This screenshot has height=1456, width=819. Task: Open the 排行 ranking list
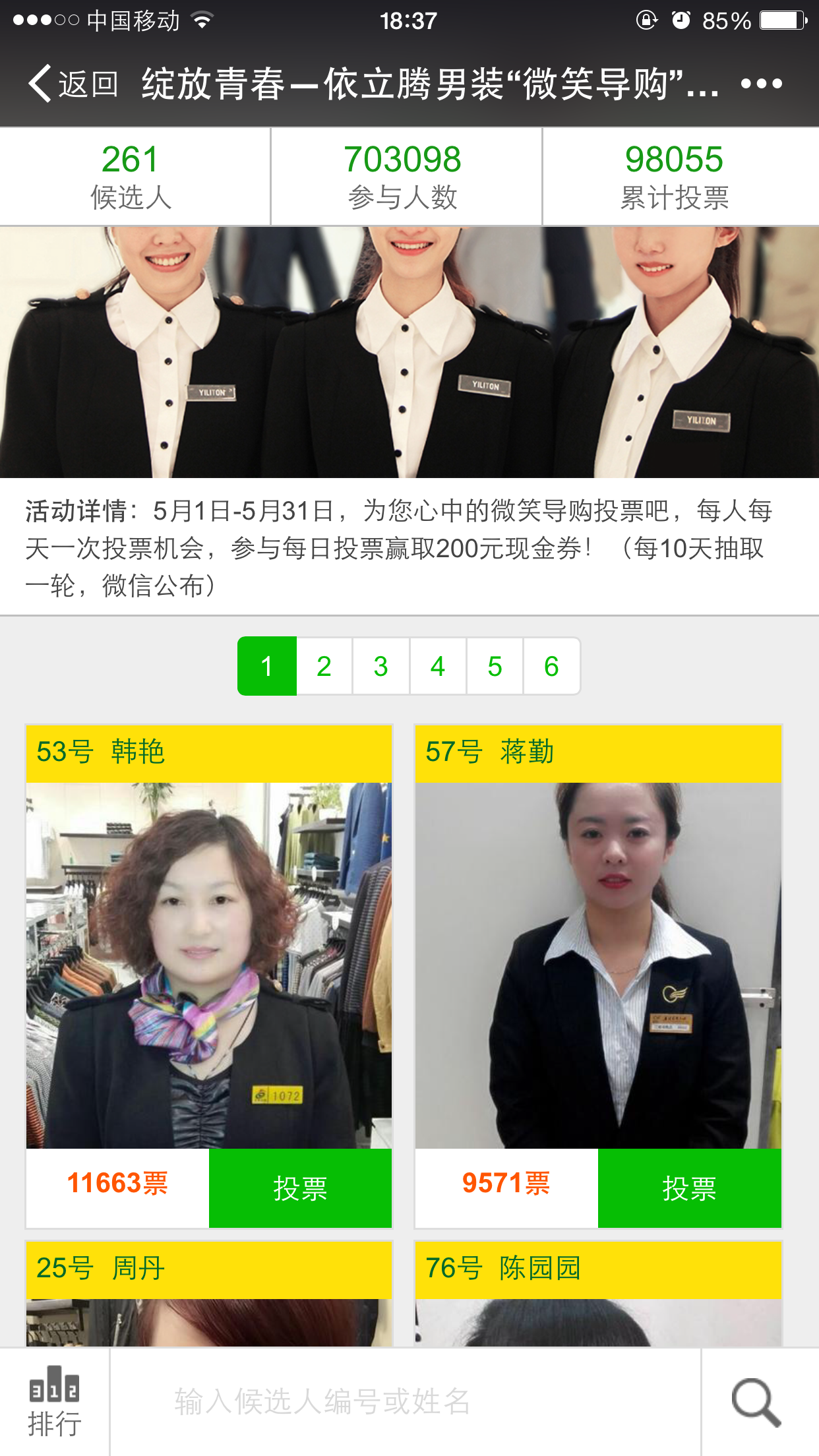coord(54,1401)
